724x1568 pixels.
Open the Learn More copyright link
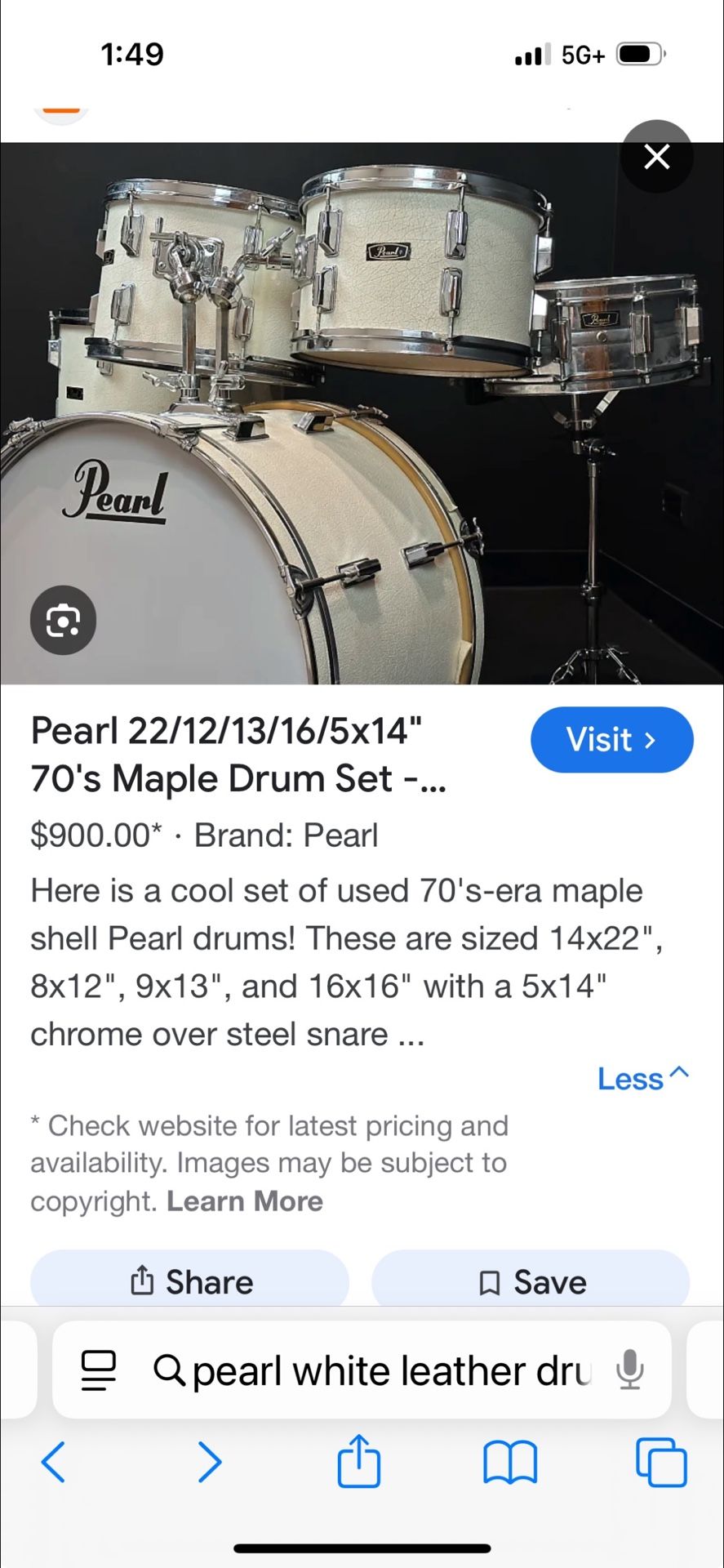(245, 1201)
